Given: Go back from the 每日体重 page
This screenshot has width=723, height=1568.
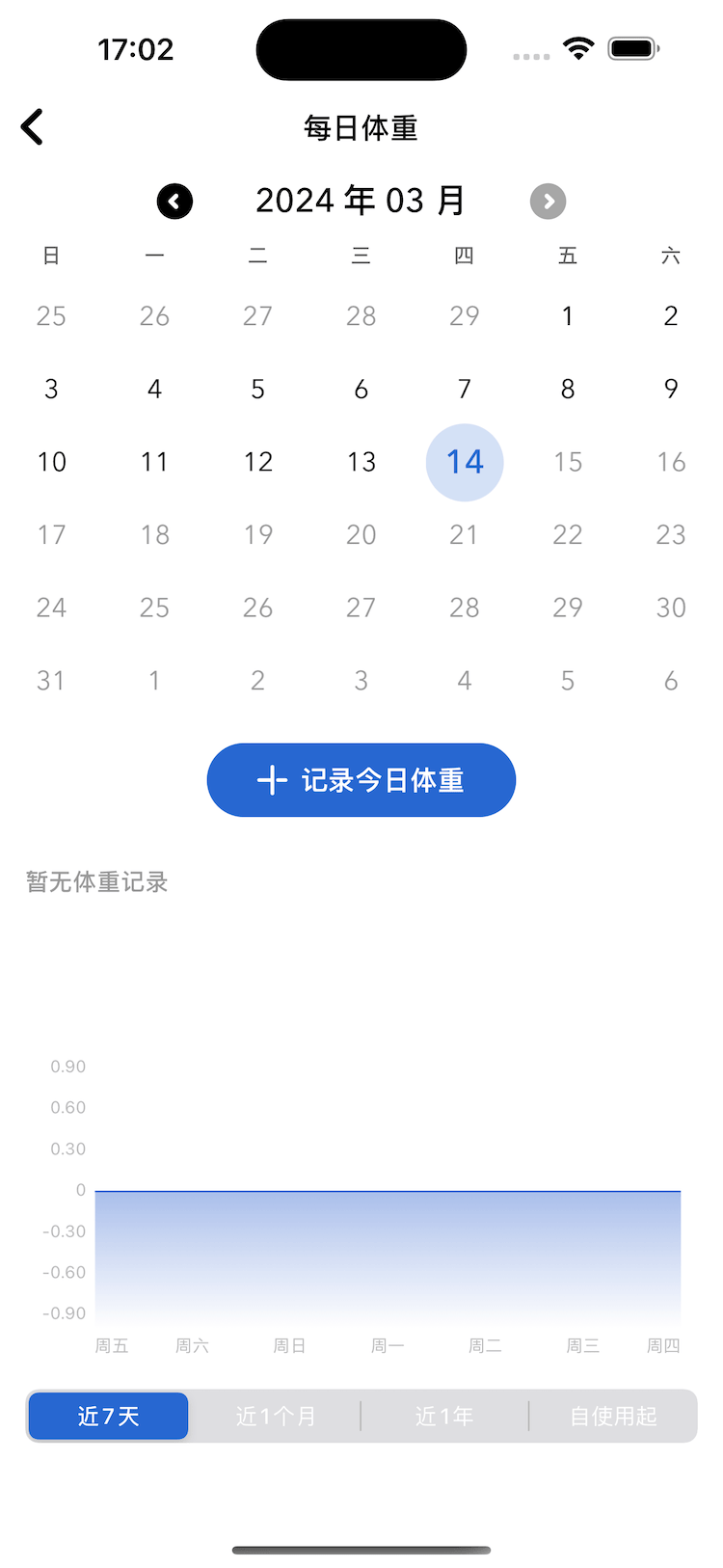Looking at the screenshot, I should pos(33,127).
